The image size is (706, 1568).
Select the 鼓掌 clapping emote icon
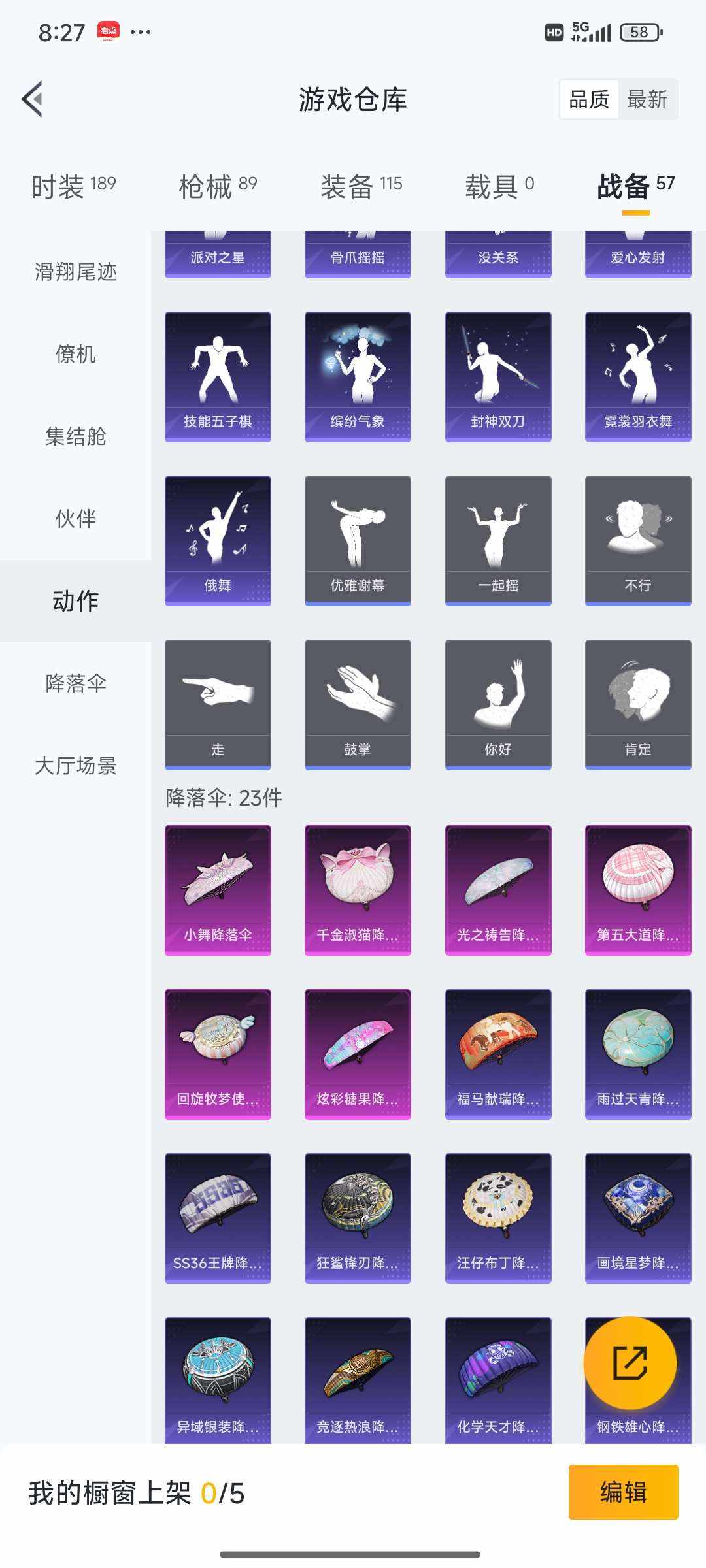pyautogui.click(x=358, y=702)
